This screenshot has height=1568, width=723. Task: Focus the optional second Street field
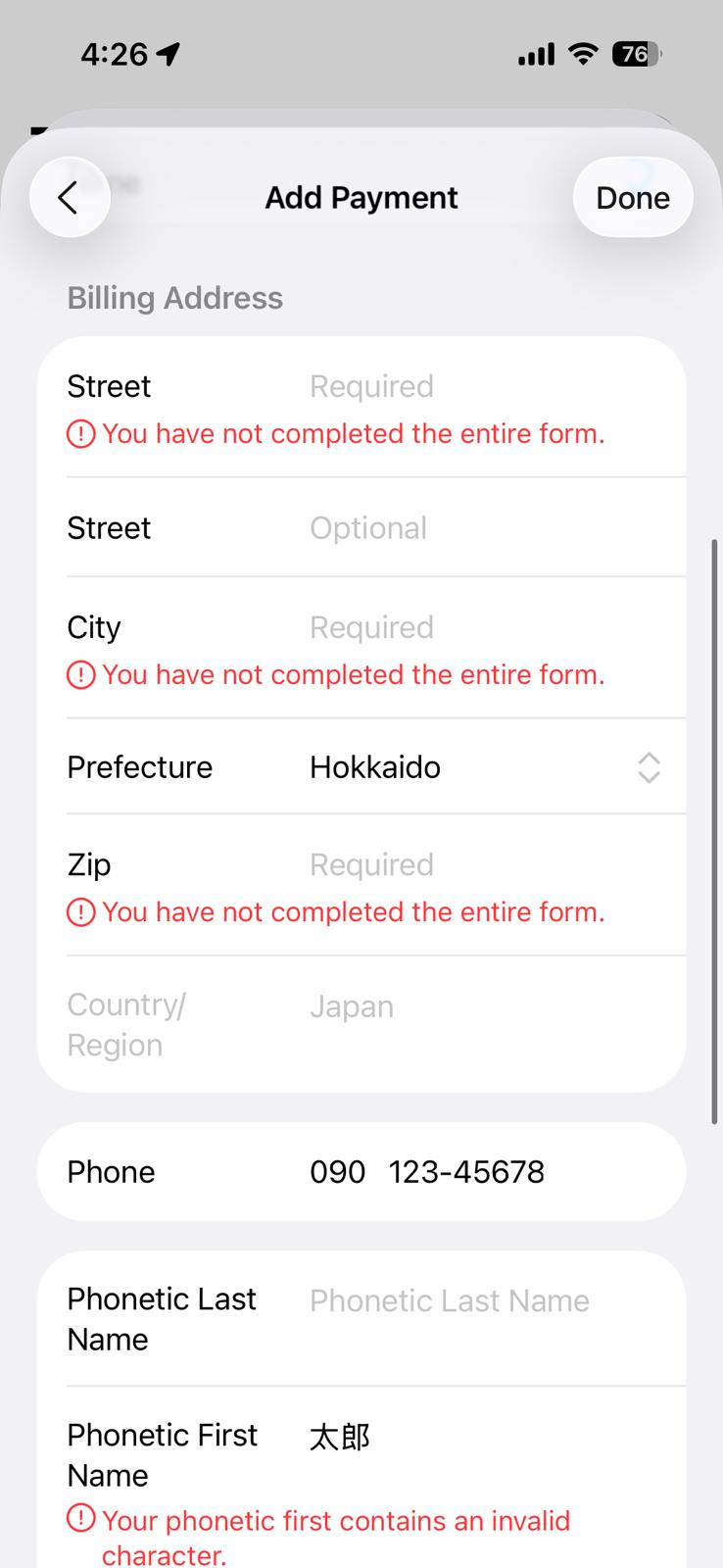(480, 528)
